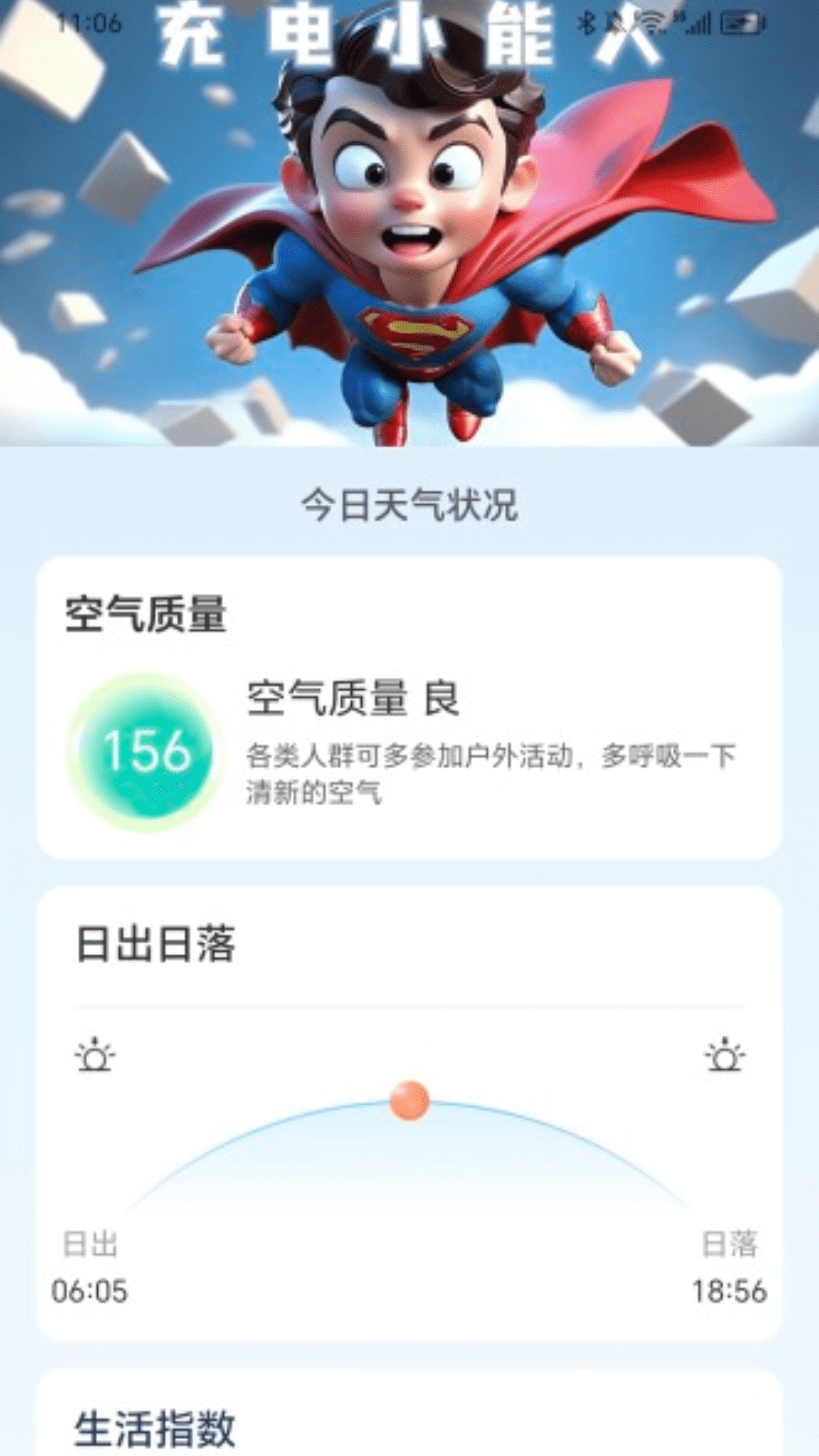Open the 空气质量 air quality card
The image size is (819, 1456).
409,707
